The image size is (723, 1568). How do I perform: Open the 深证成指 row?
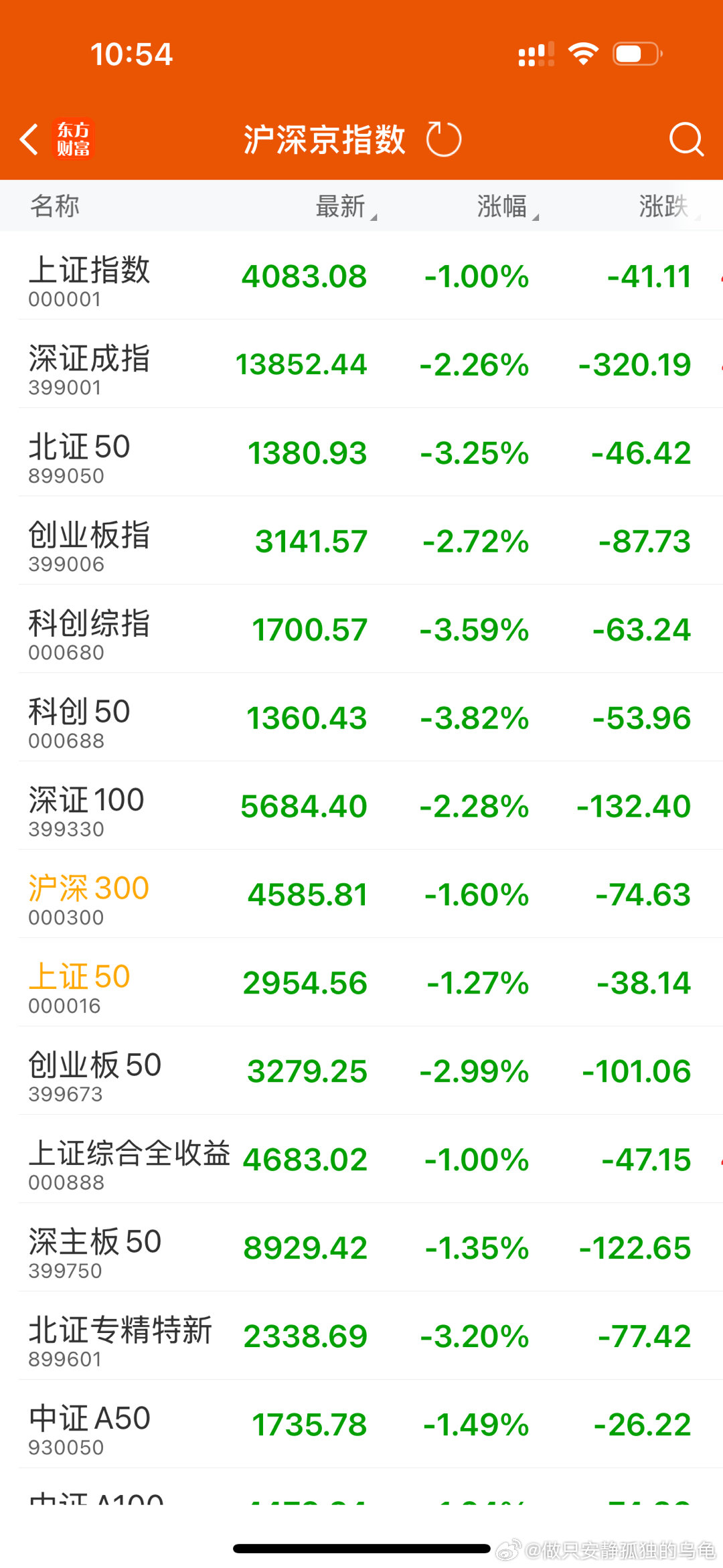361,364
